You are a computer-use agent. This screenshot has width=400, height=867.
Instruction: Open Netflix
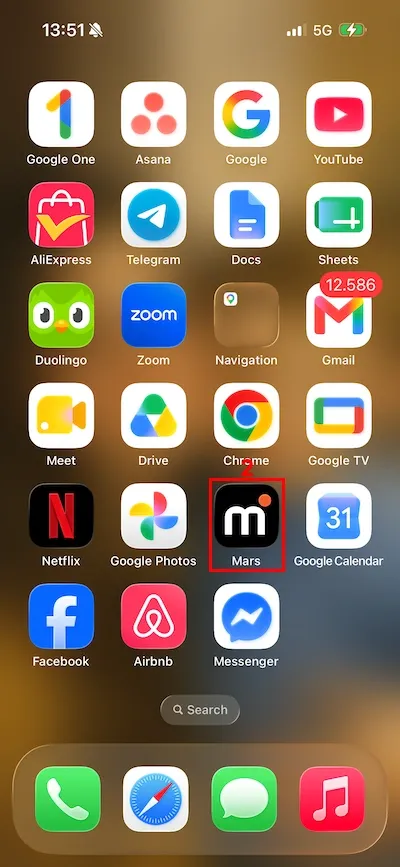coord(61,516)
